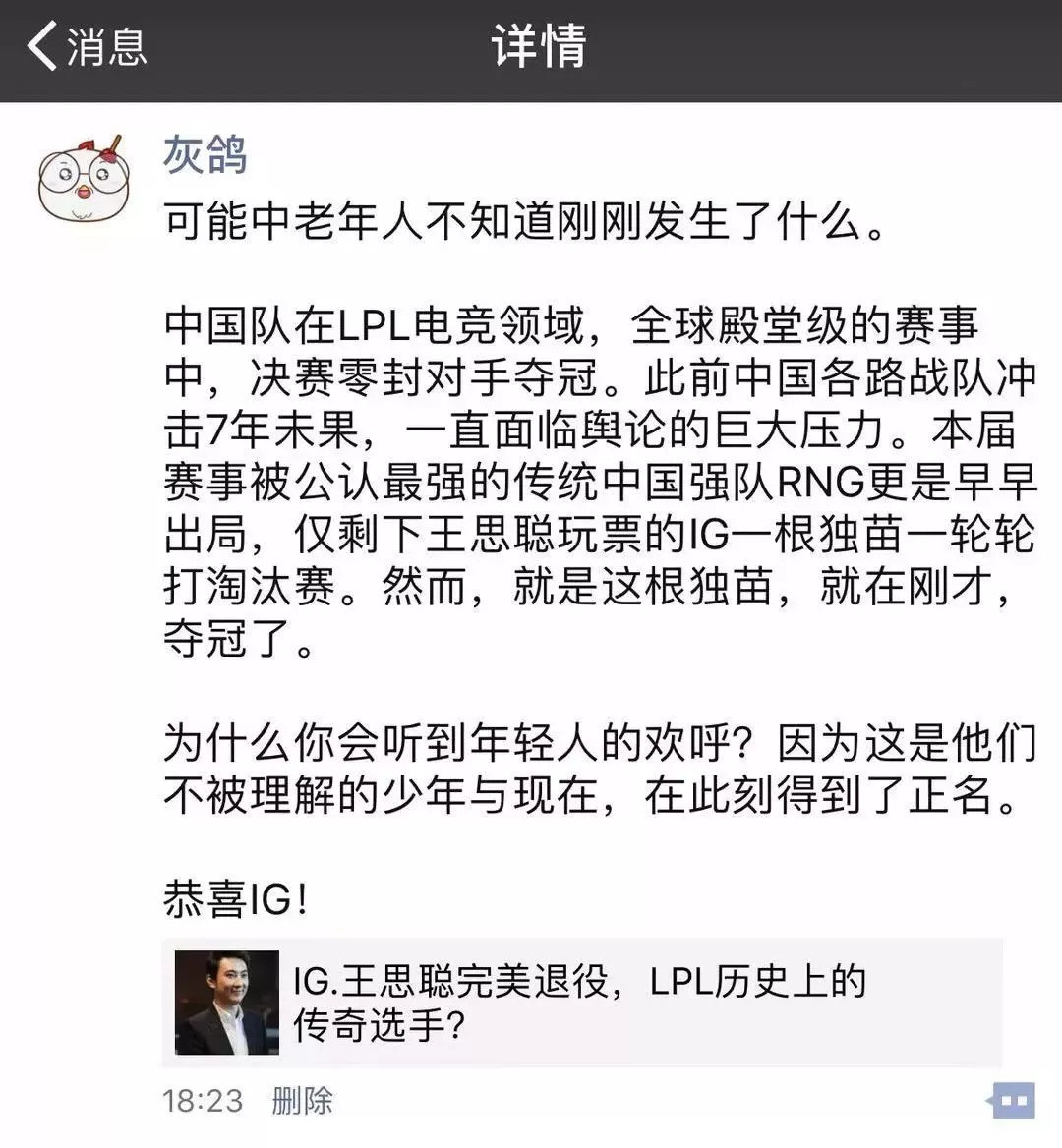Open 灰鸽's profile avatar

(84, 177)
